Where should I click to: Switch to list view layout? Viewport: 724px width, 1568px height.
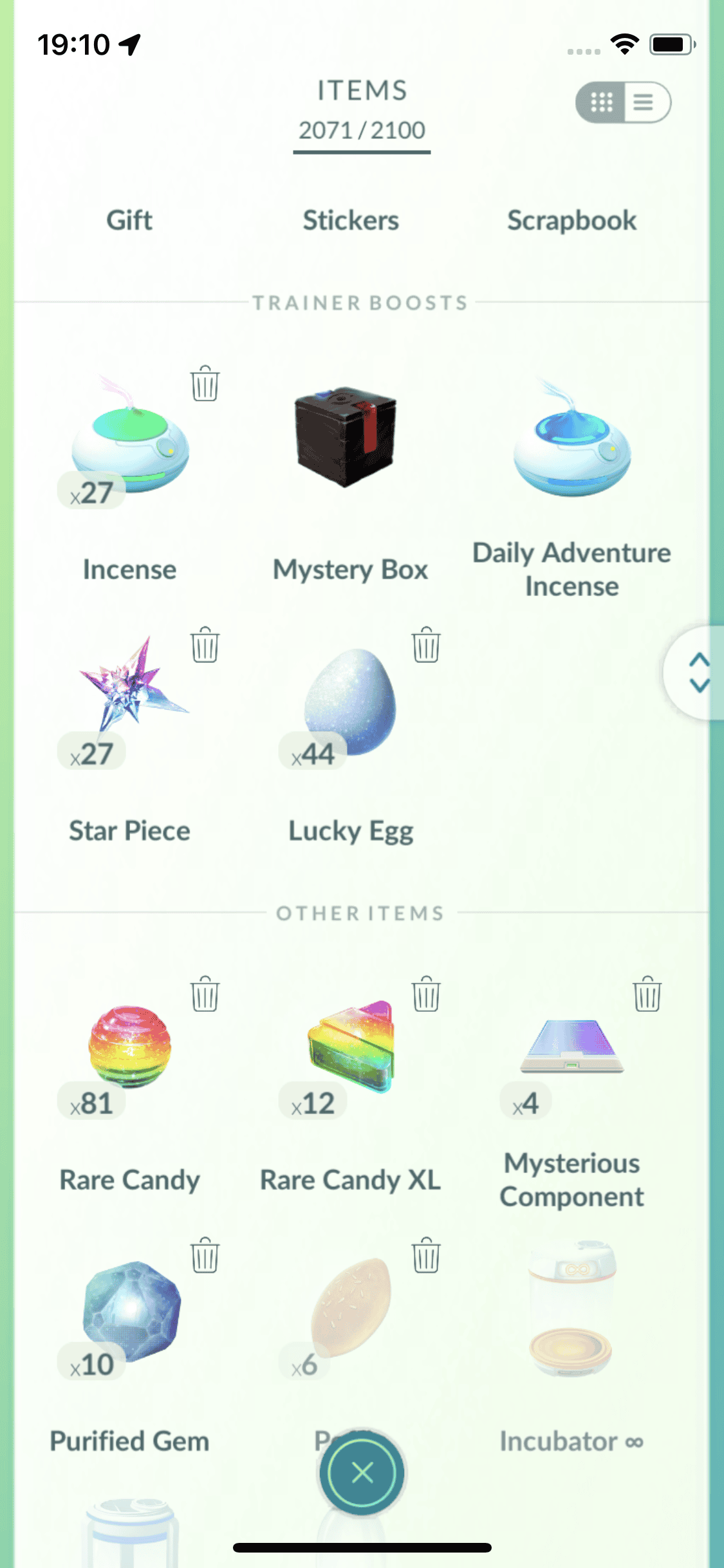pos(644,102)
